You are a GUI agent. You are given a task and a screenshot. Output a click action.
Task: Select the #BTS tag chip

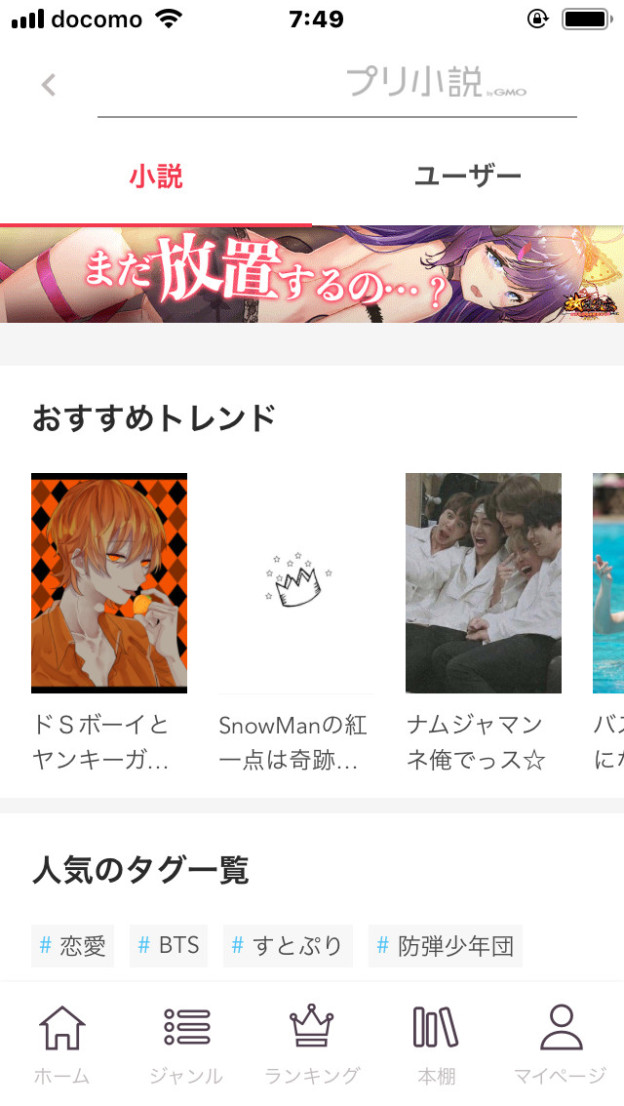pyautogui.click(x=168, y=946)
